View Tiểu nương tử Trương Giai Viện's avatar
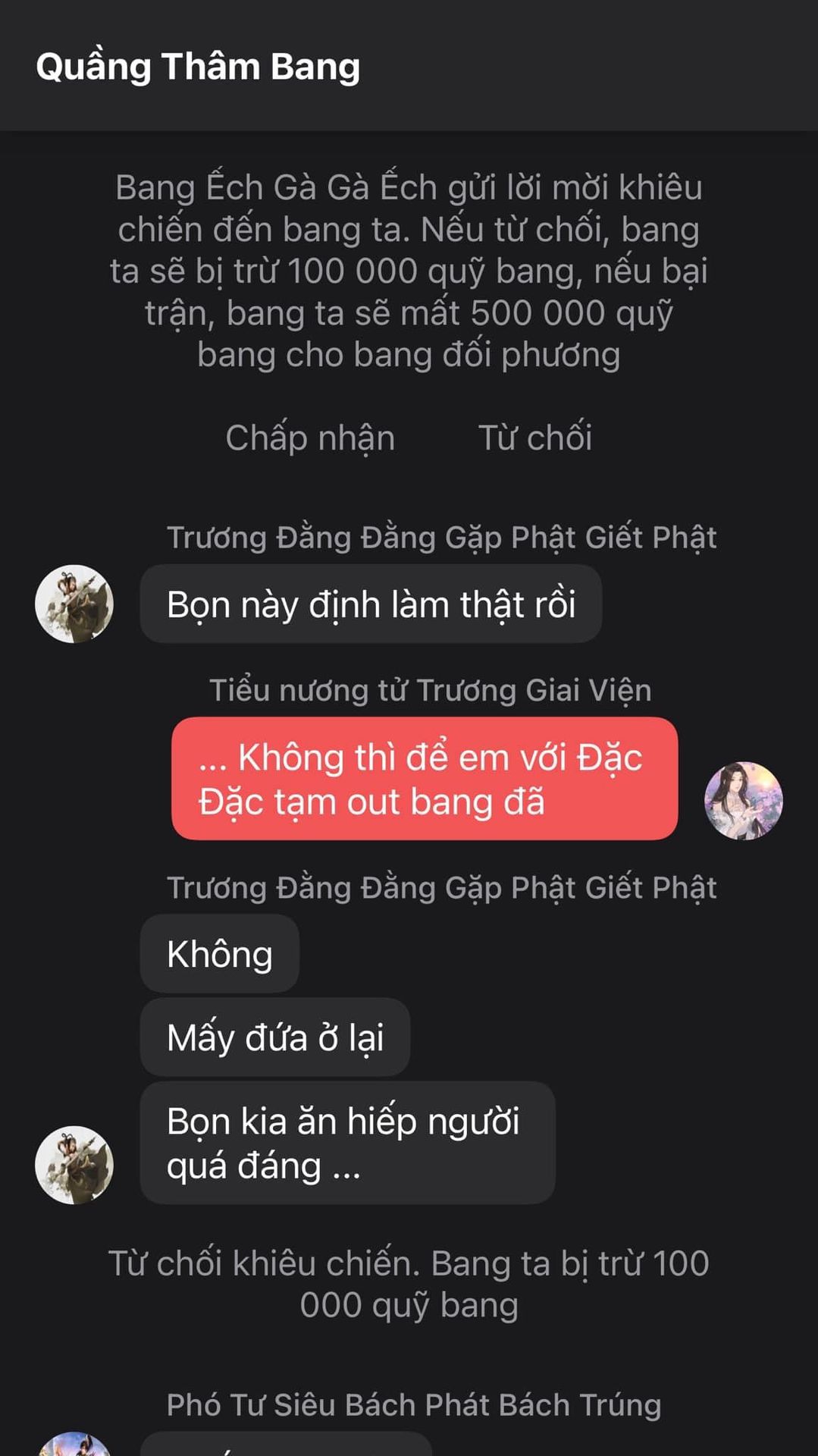818x1456 pixels. [x=744, y=801]
